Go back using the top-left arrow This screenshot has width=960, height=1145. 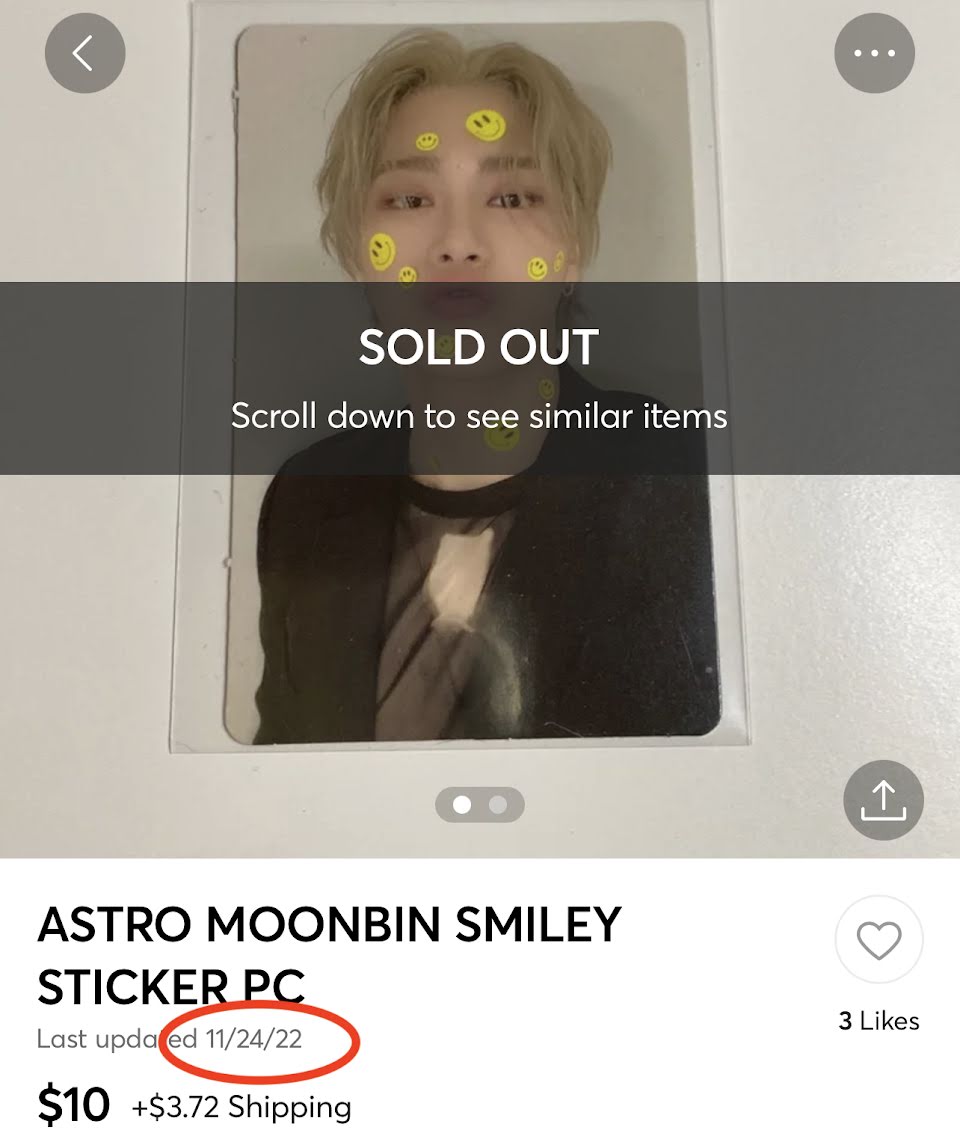[85, 53]
